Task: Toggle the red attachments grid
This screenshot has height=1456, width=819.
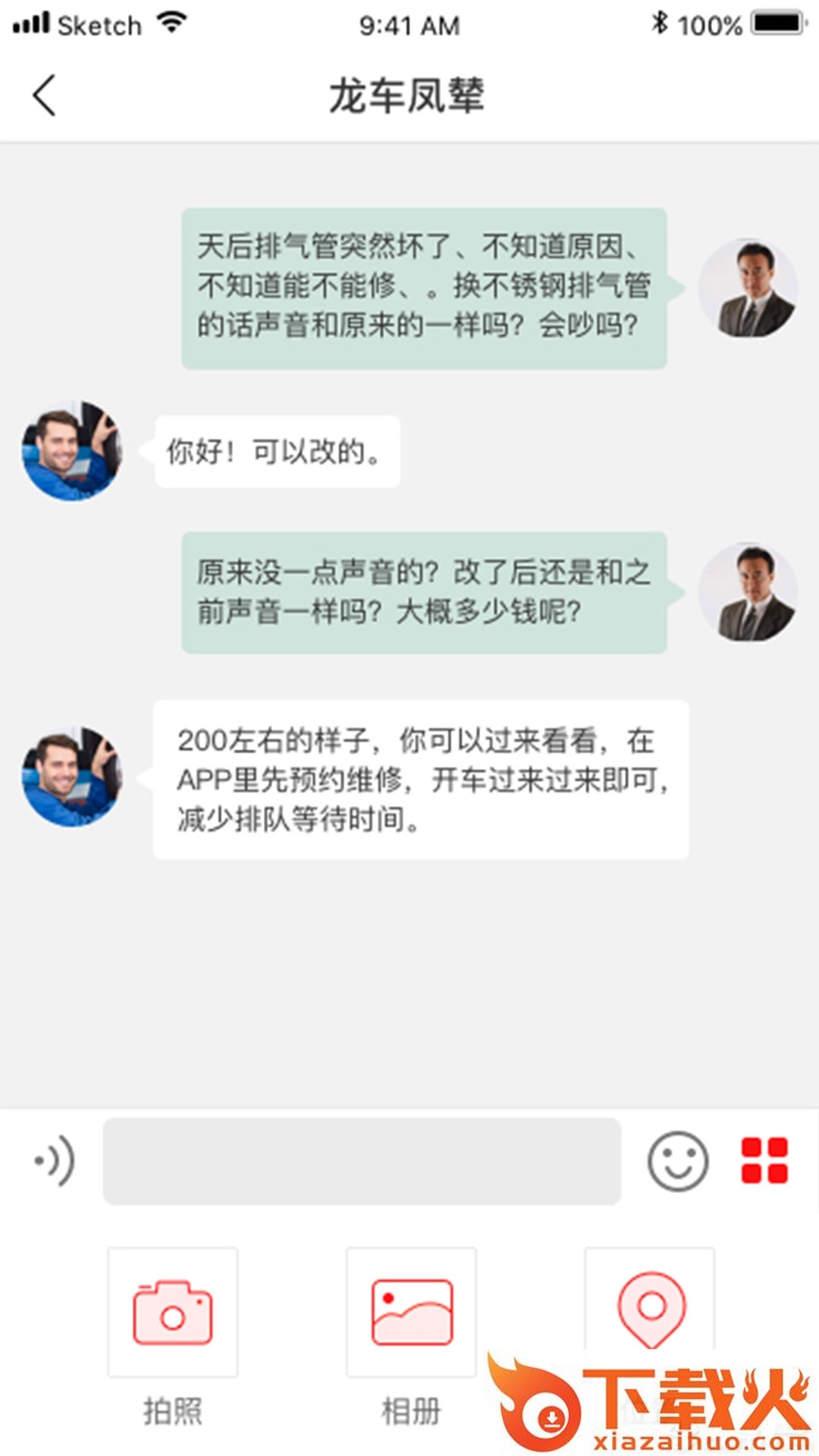Action: 764,1160
